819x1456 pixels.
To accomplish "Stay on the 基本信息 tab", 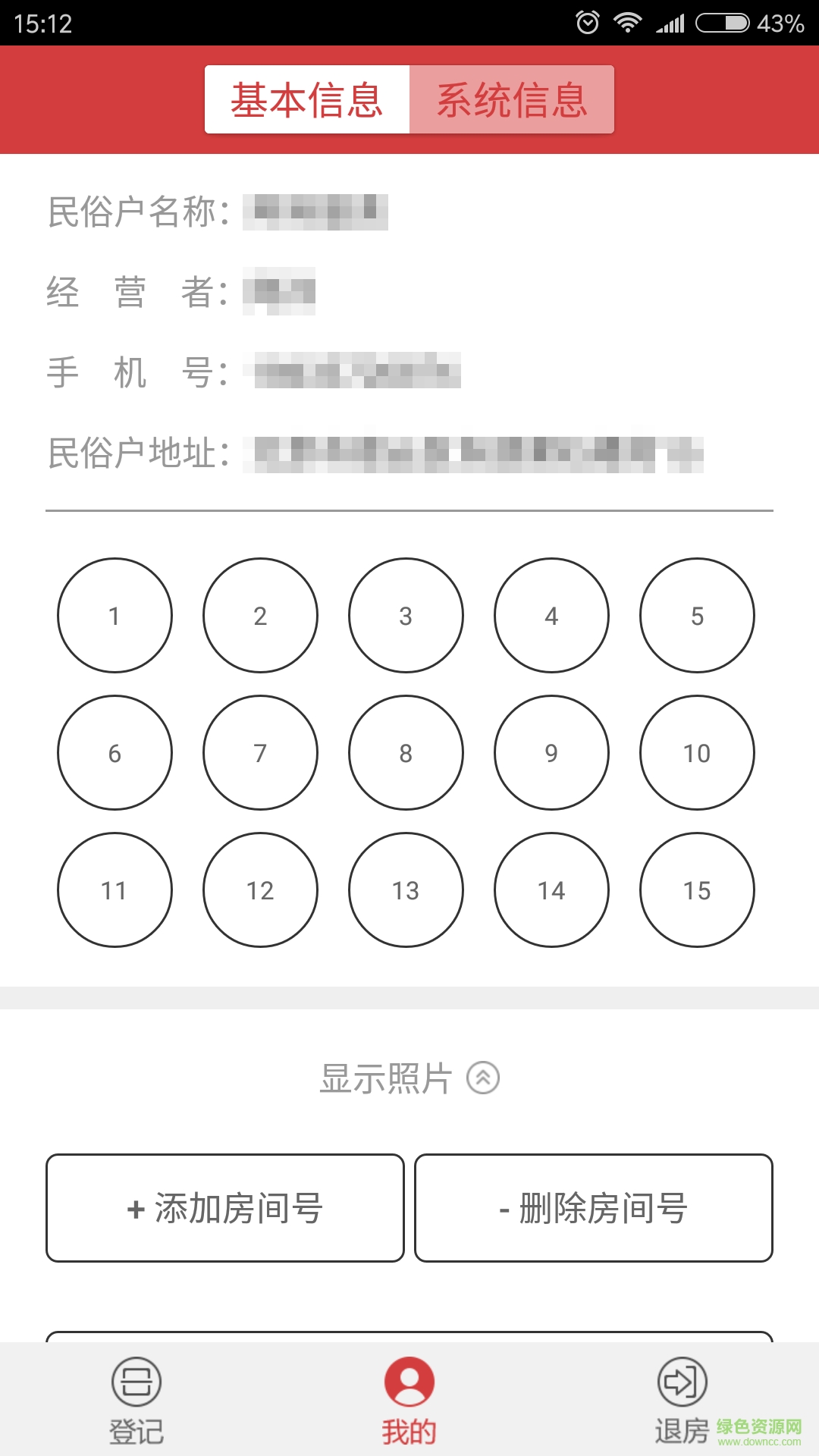I will click(x=308, y=99).
